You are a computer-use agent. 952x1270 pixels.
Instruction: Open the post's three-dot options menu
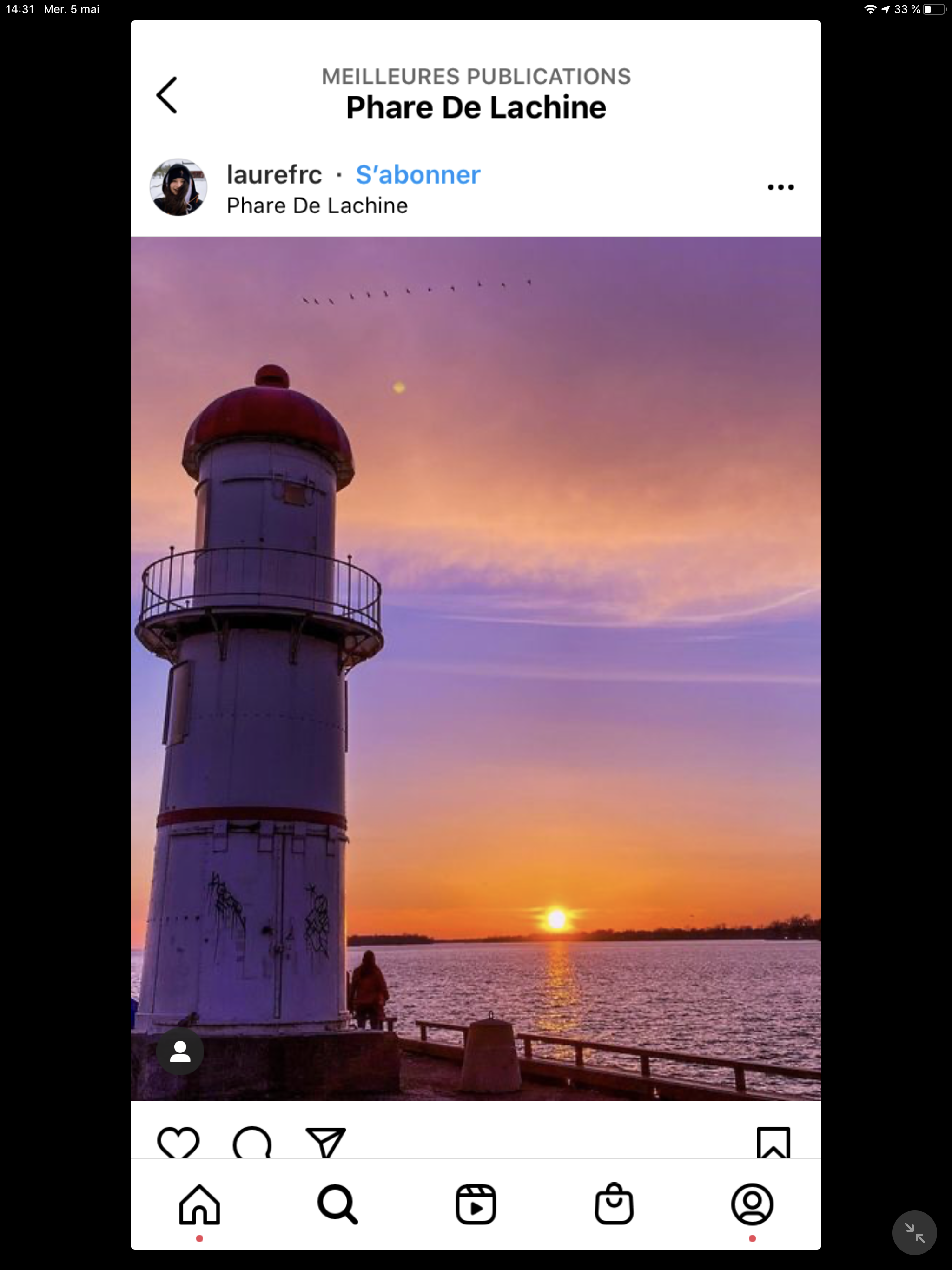pyautogui.click(x=780, y=187)
